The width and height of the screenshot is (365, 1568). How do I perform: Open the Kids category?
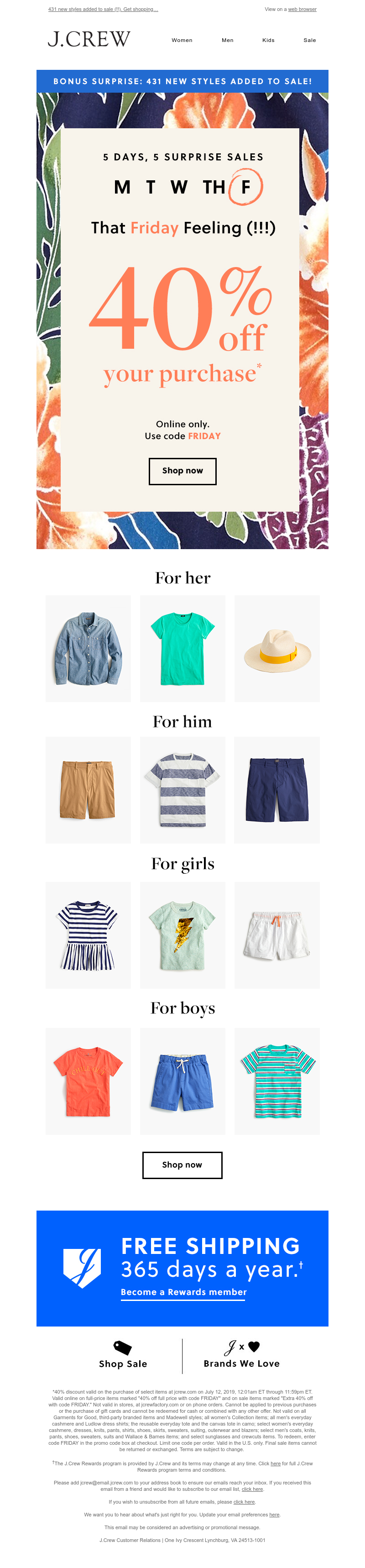click(x=268, y=40)
